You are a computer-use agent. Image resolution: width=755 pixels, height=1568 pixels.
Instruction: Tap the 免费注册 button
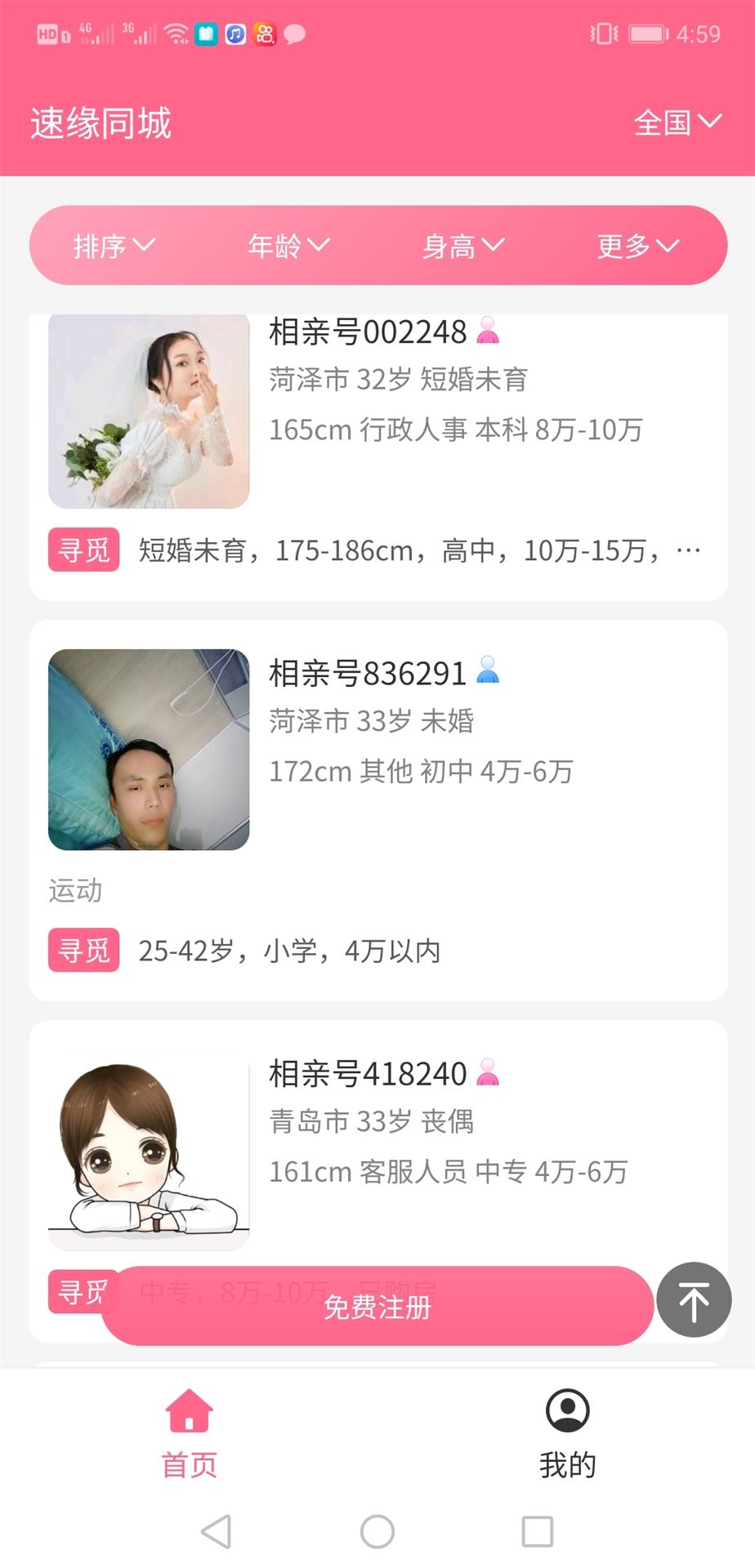point(377,1307)
